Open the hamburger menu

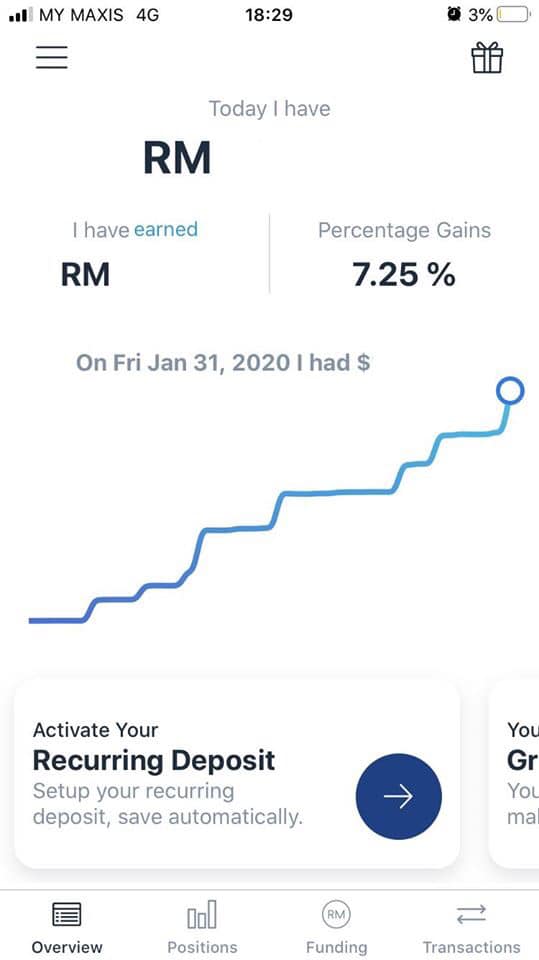coord(51,58)
